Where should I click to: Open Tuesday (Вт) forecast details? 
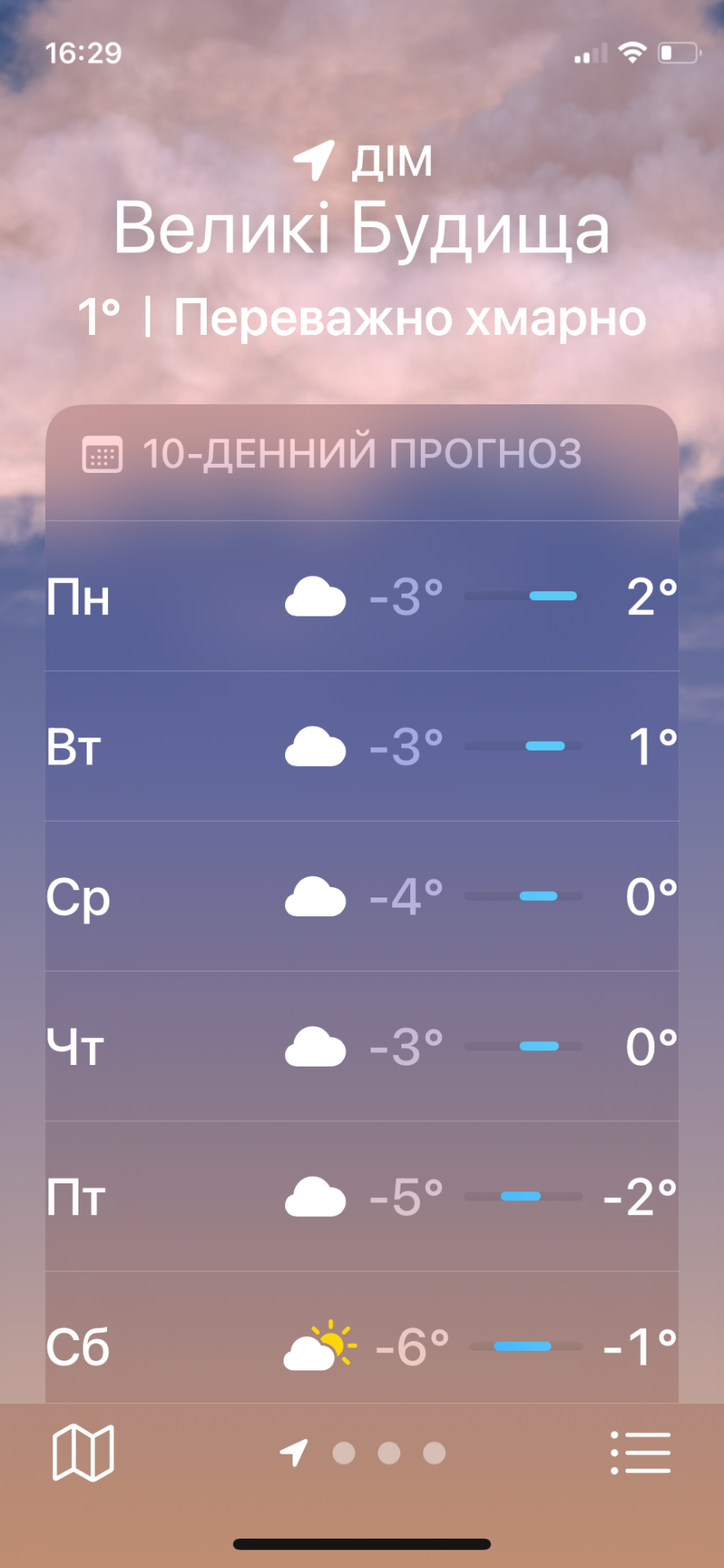361,746
